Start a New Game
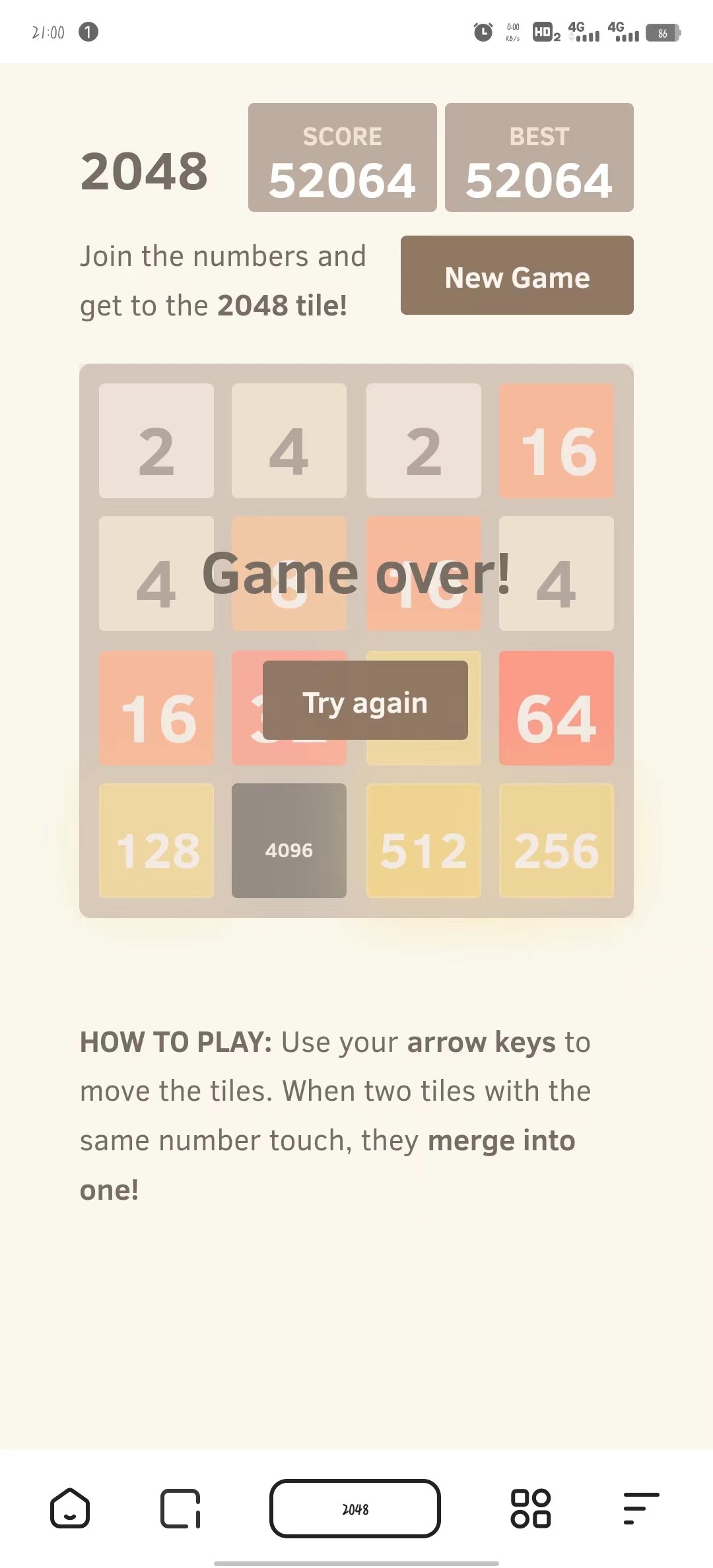 (x=517, y=276)
